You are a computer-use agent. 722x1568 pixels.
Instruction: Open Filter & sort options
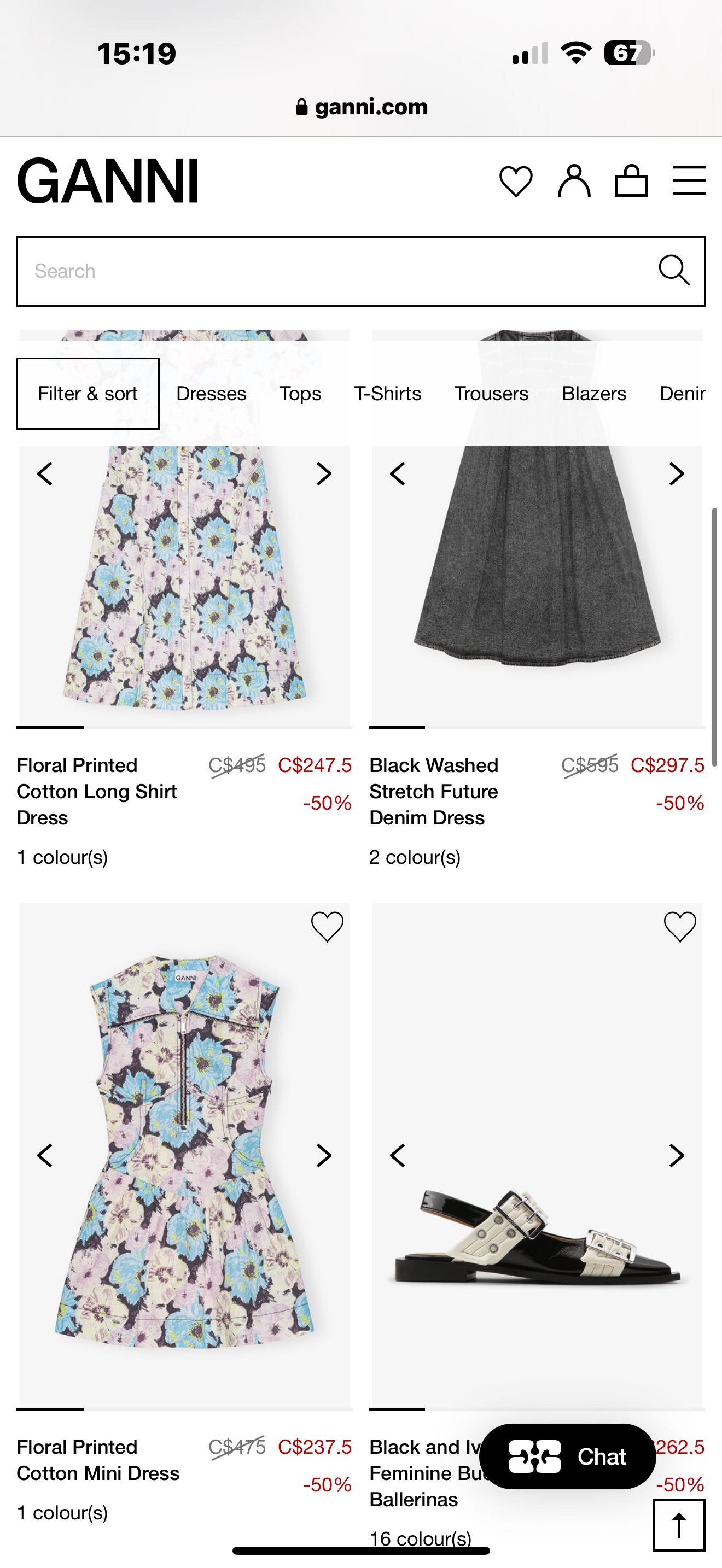[88, 394]
